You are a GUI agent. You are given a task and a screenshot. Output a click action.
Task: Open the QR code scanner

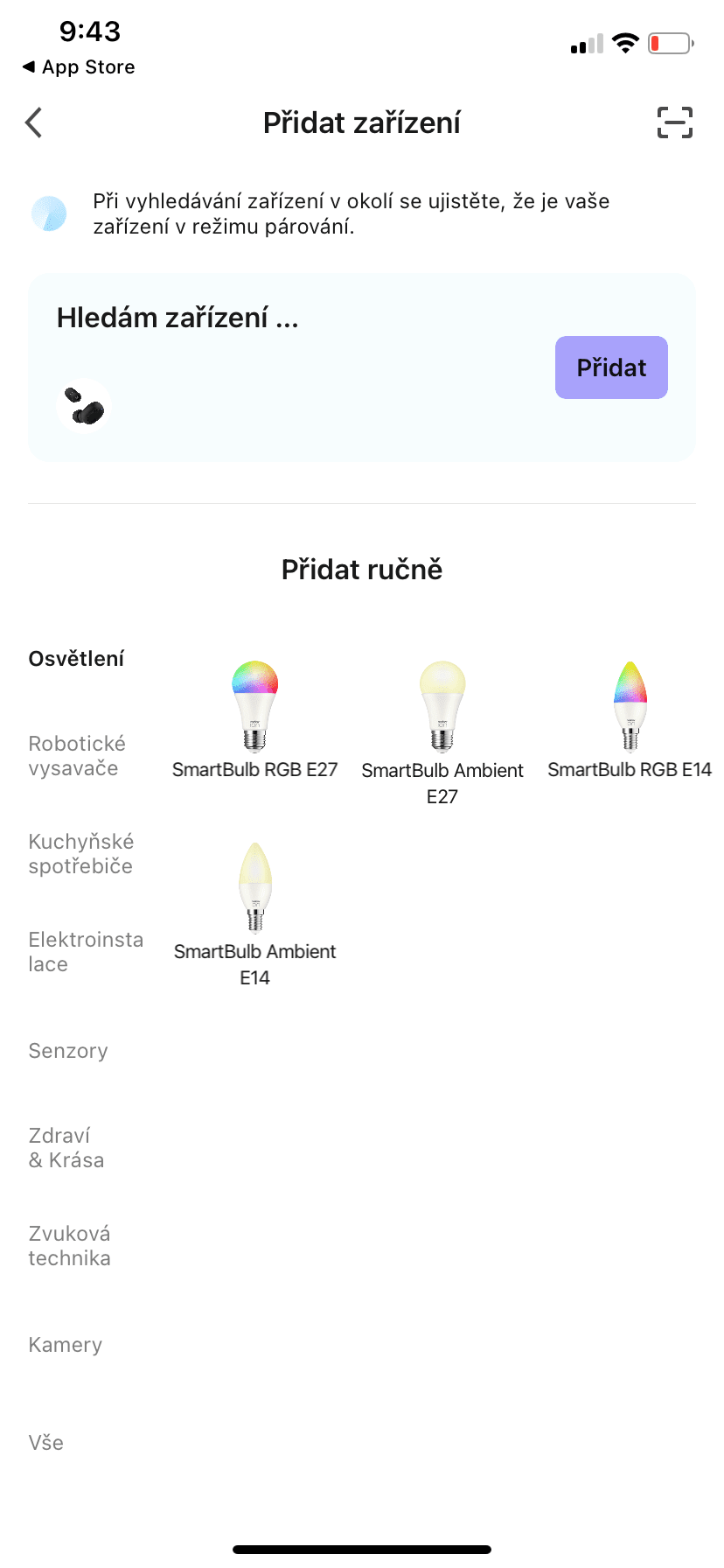[x=674, y=122]
